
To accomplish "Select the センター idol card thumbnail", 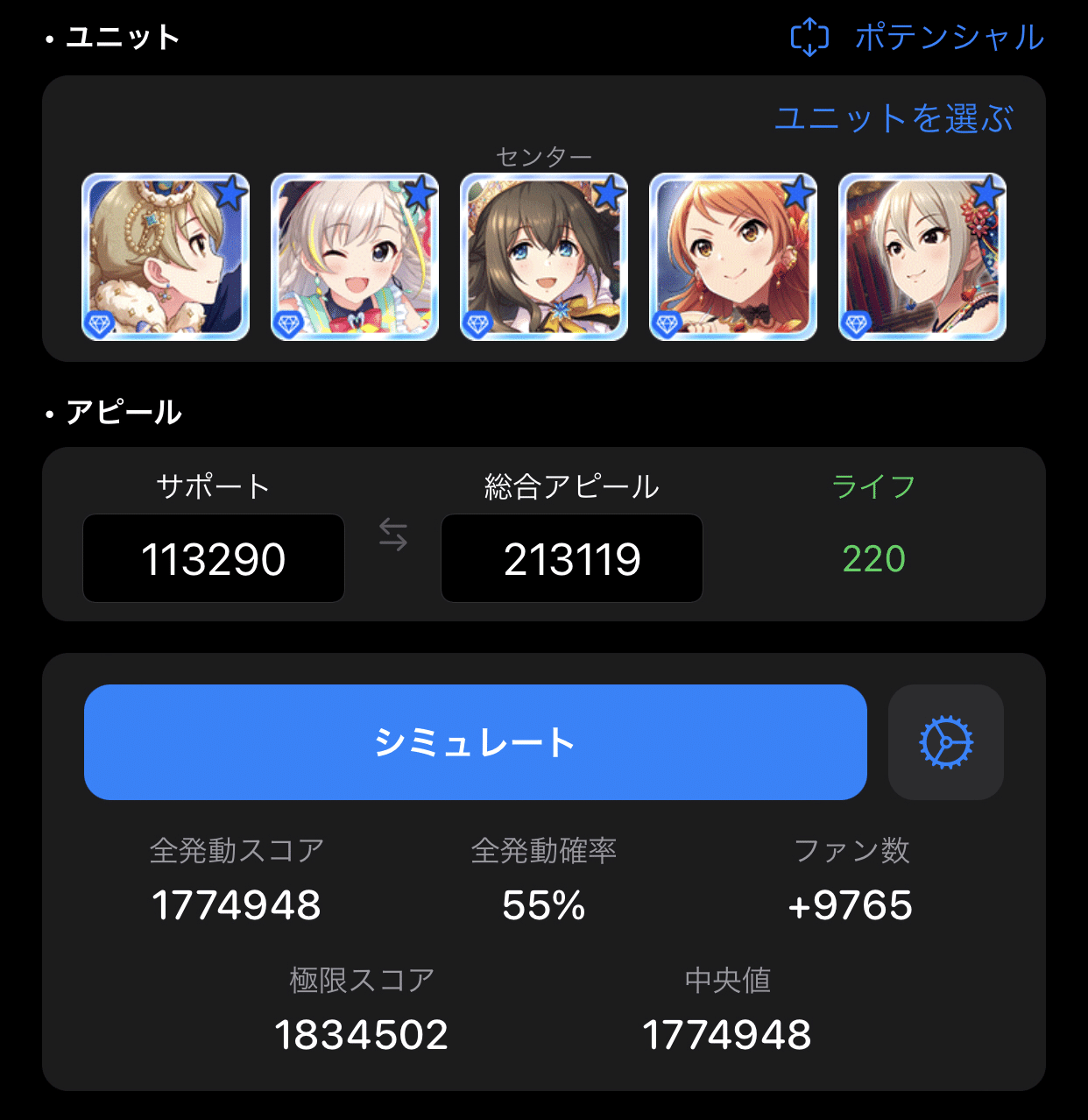I will coord(543,256).
